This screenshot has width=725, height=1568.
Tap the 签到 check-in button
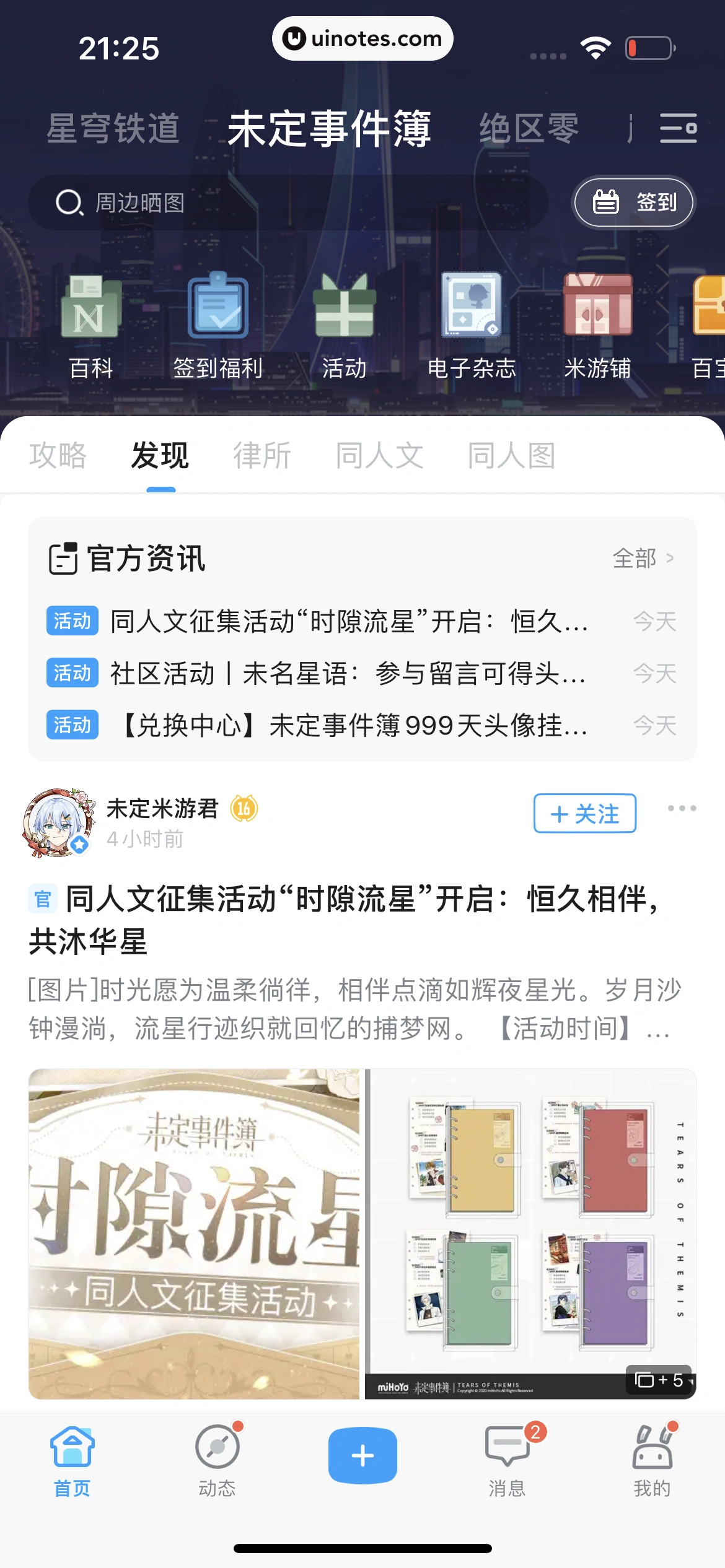633,203
